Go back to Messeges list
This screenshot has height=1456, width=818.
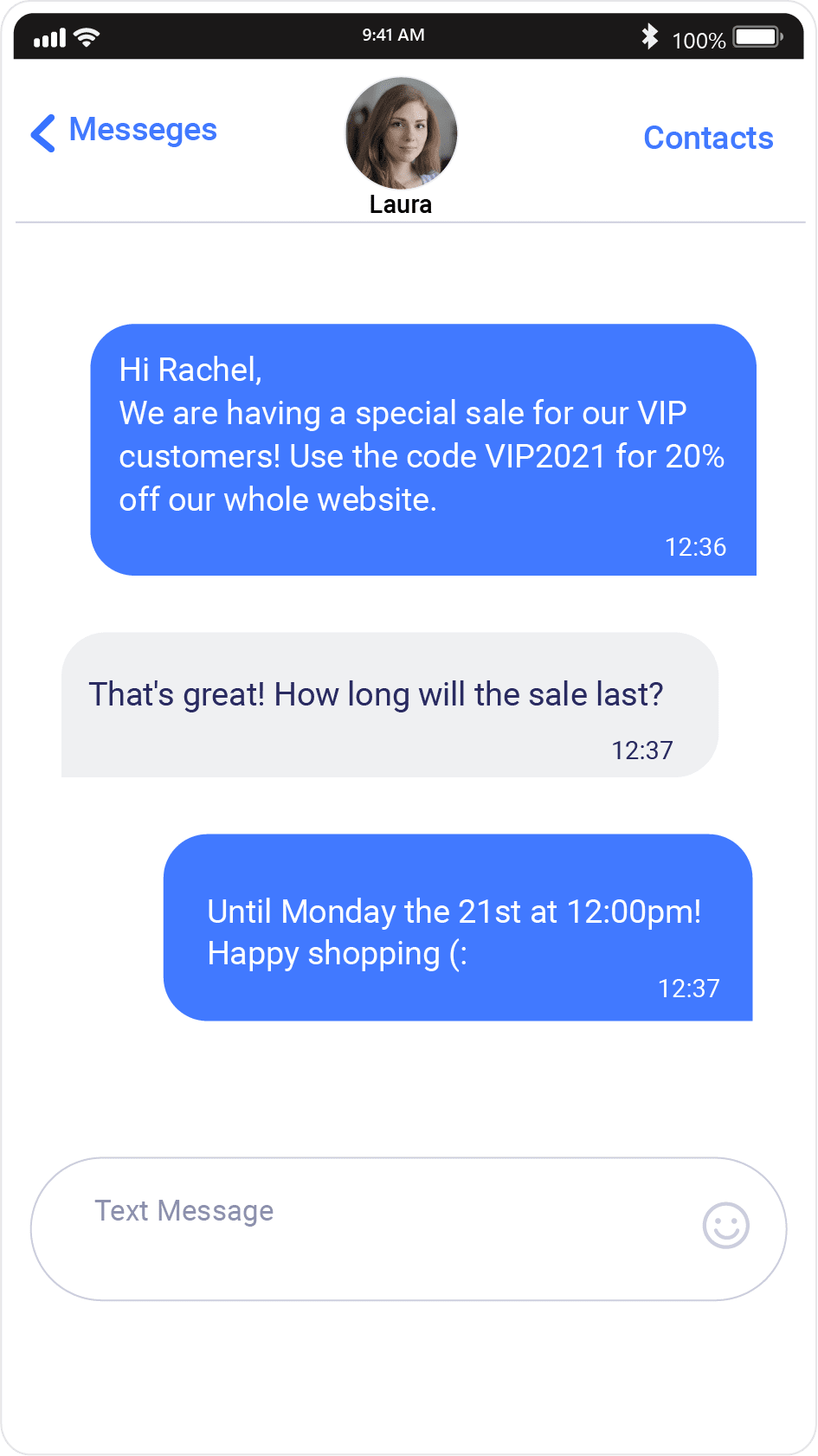click(x=124, y=132)
